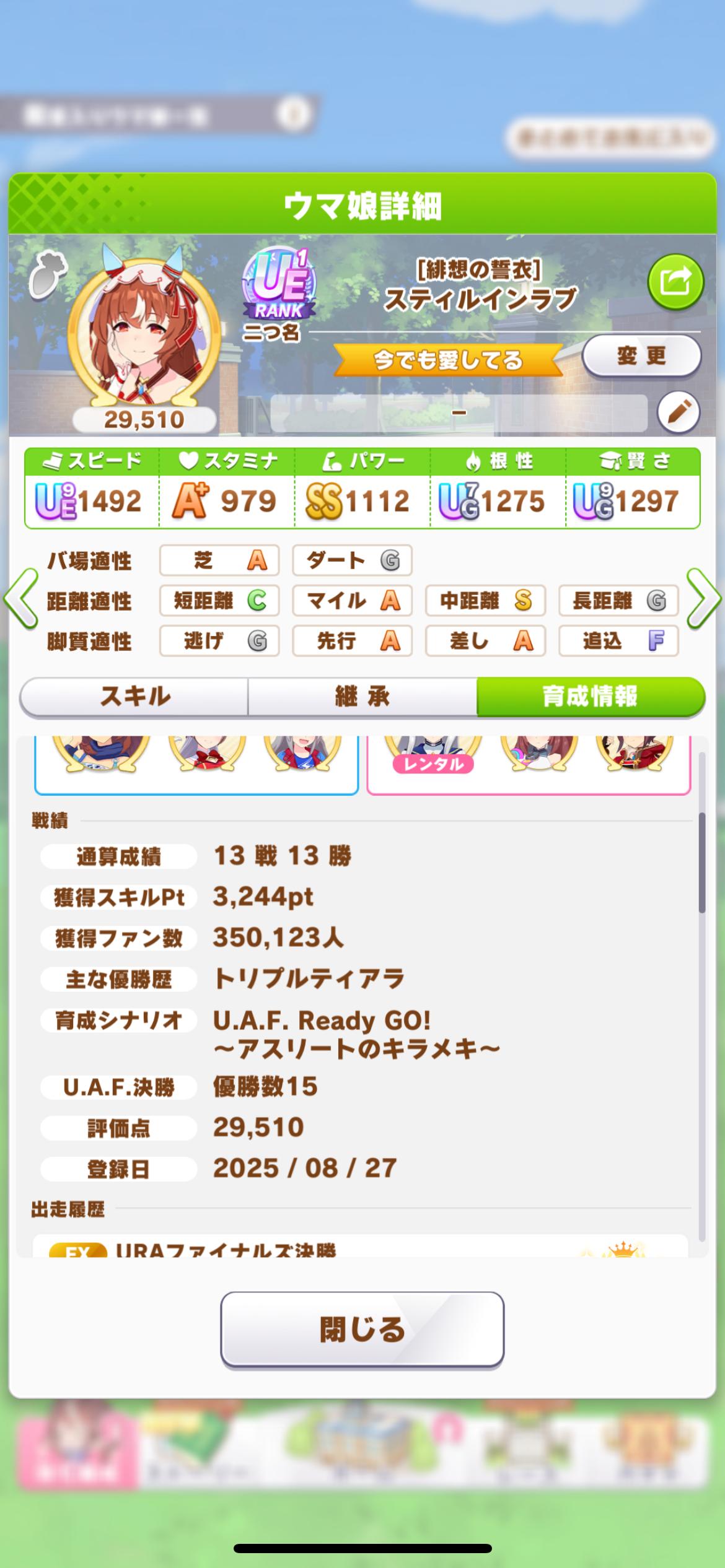Screen dimensions: 725x1568
Task: Switch to the スキル tab
Action: point(134,697)
